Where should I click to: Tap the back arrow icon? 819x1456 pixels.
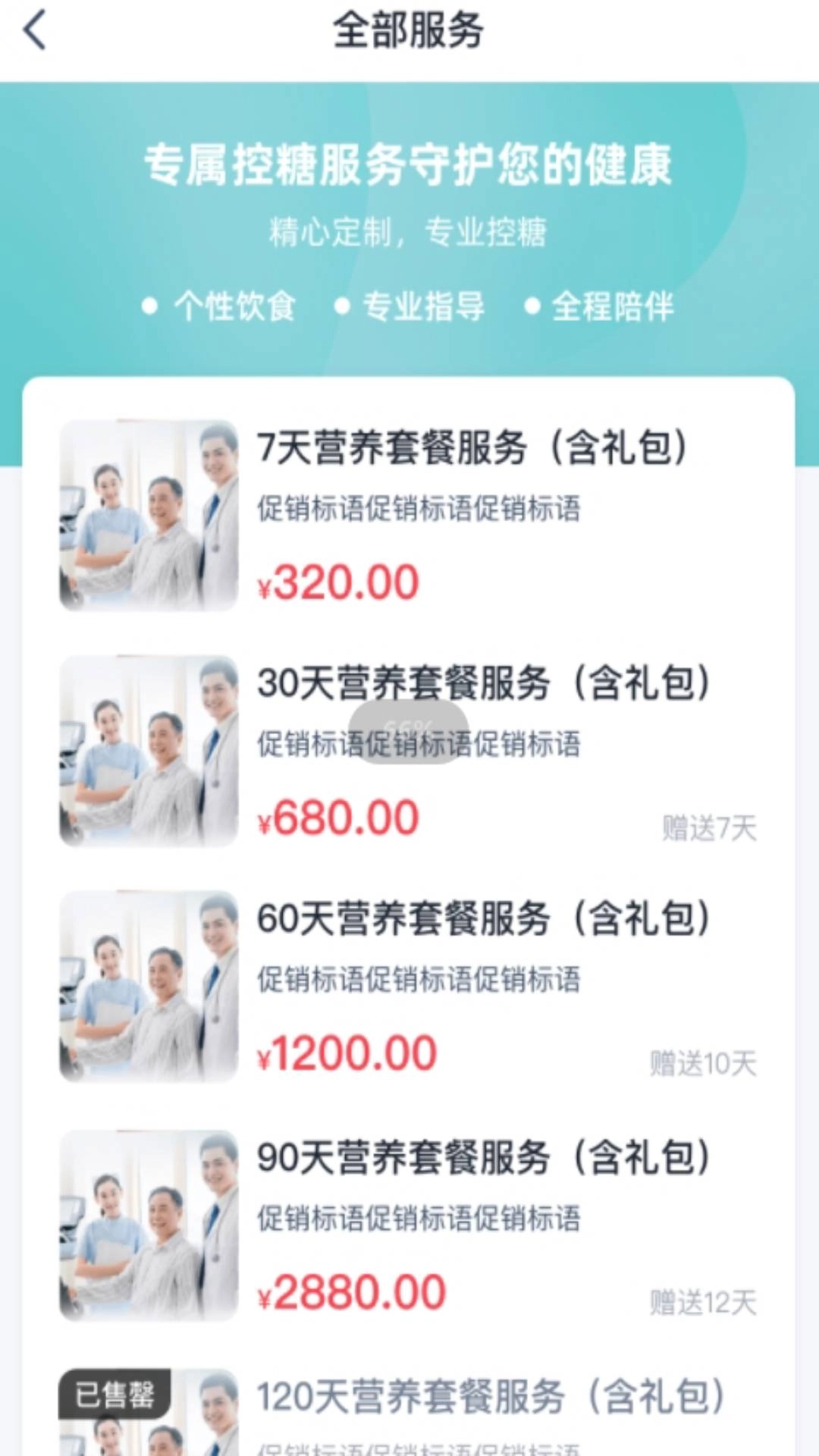tap(33, 32)
